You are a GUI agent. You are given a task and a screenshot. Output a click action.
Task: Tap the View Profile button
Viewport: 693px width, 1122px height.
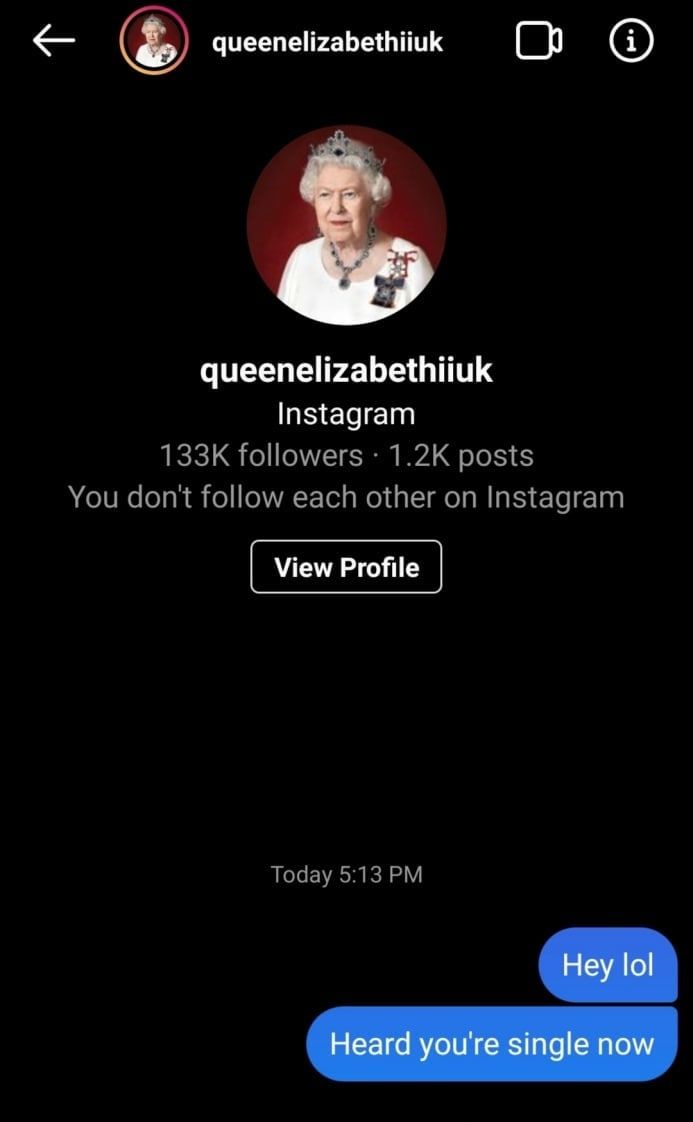click(346, 567)
